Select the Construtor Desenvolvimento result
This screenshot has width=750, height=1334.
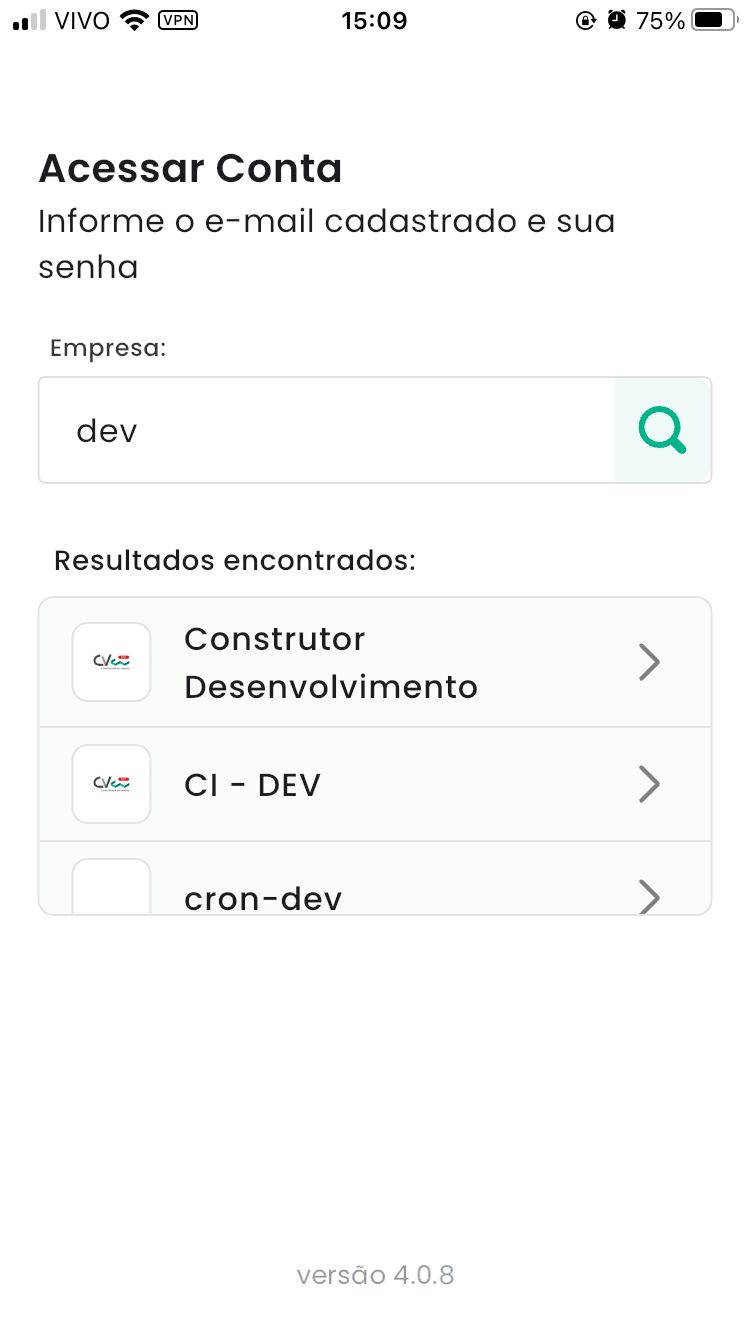pyautogui.click(x=375, y=662)
